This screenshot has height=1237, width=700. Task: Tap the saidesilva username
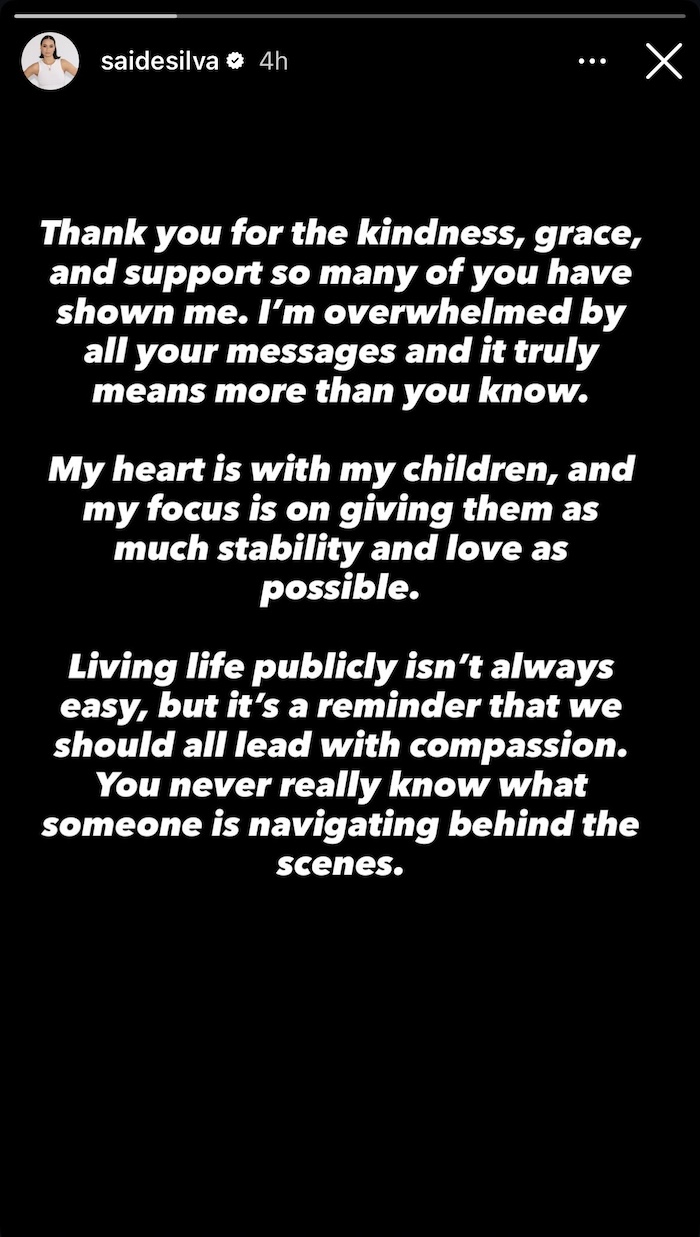(x=159, y=61)
